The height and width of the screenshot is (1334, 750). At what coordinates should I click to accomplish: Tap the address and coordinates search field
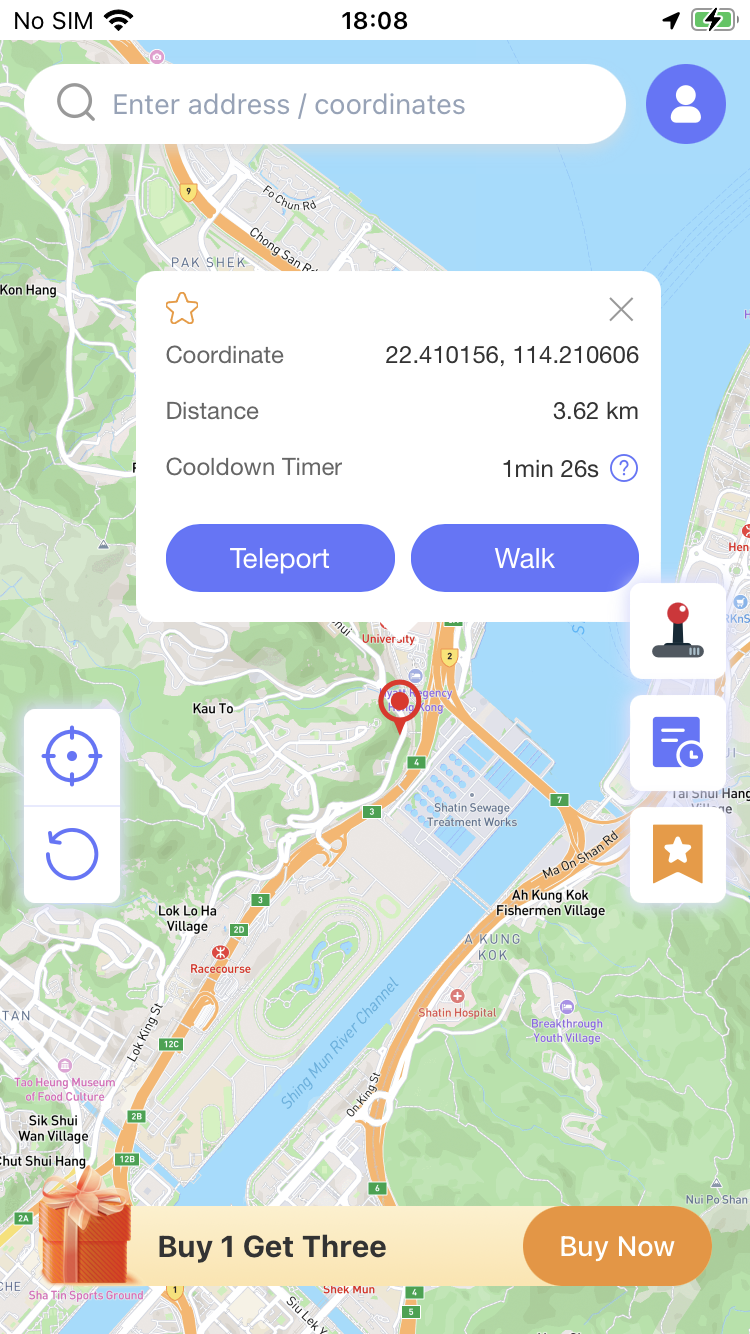(325, 104)
